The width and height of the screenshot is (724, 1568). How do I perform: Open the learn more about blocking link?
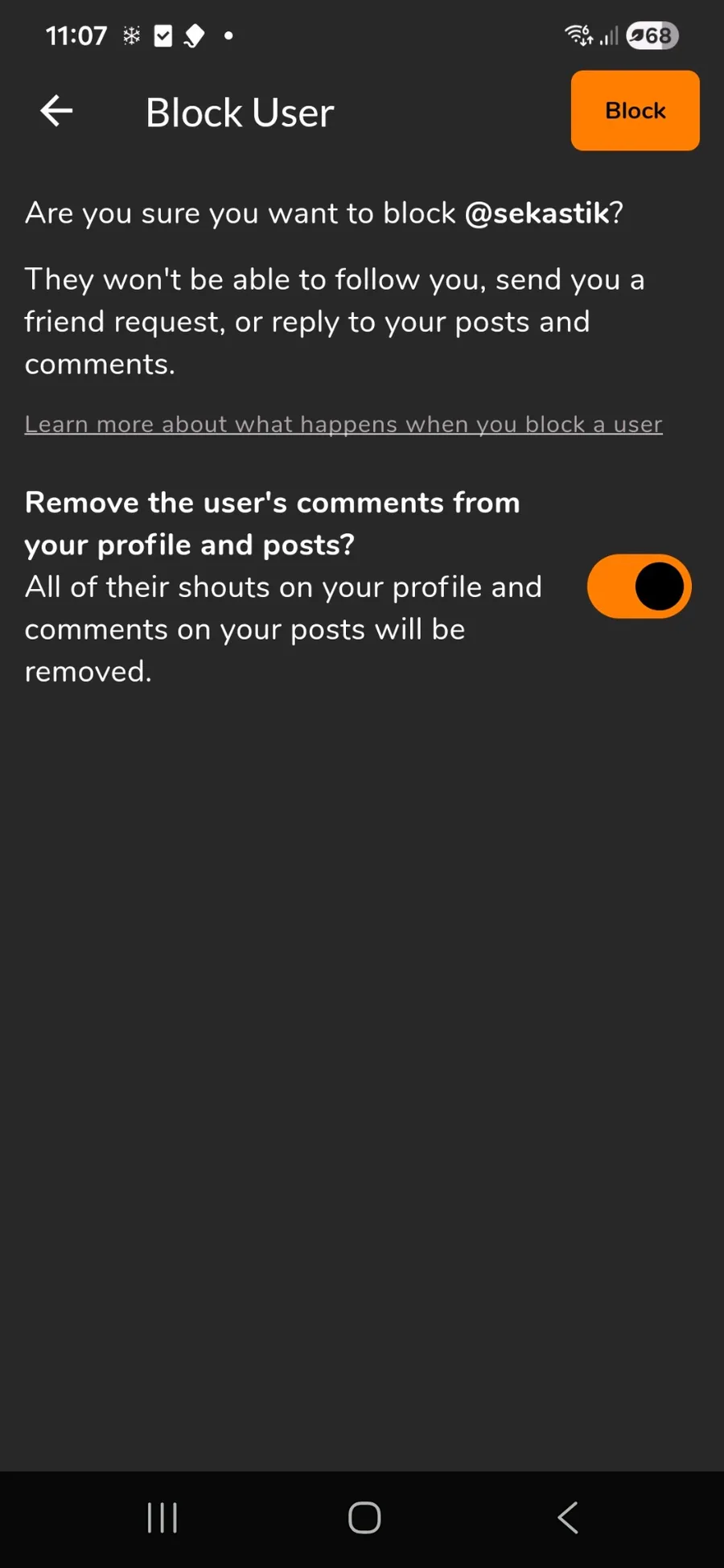tap(343, 424)
